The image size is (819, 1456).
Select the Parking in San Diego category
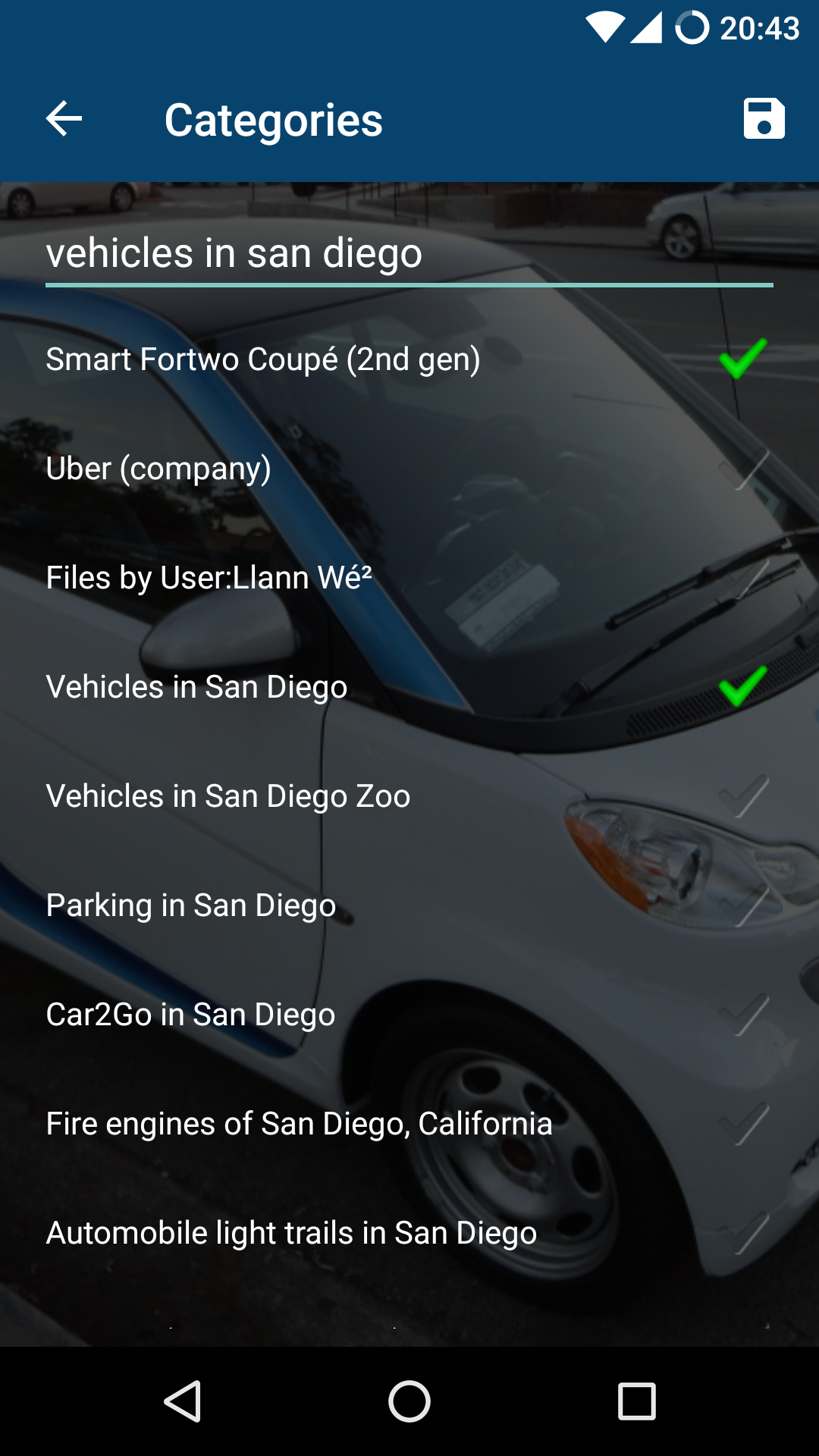click(x=743, y=905)
